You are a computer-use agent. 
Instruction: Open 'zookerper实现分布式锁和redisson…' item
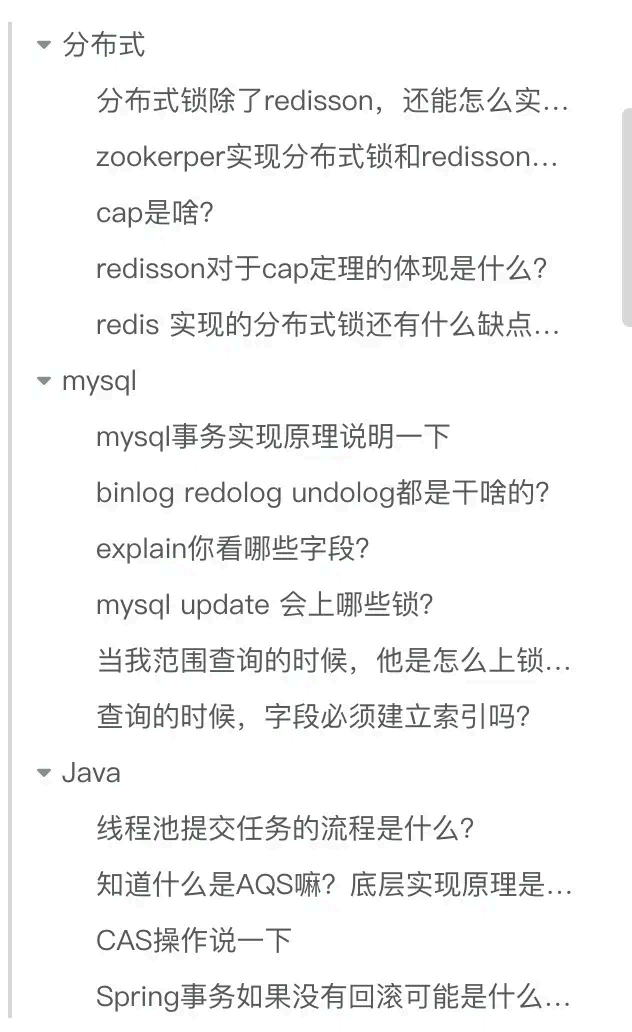click(327, 157)
